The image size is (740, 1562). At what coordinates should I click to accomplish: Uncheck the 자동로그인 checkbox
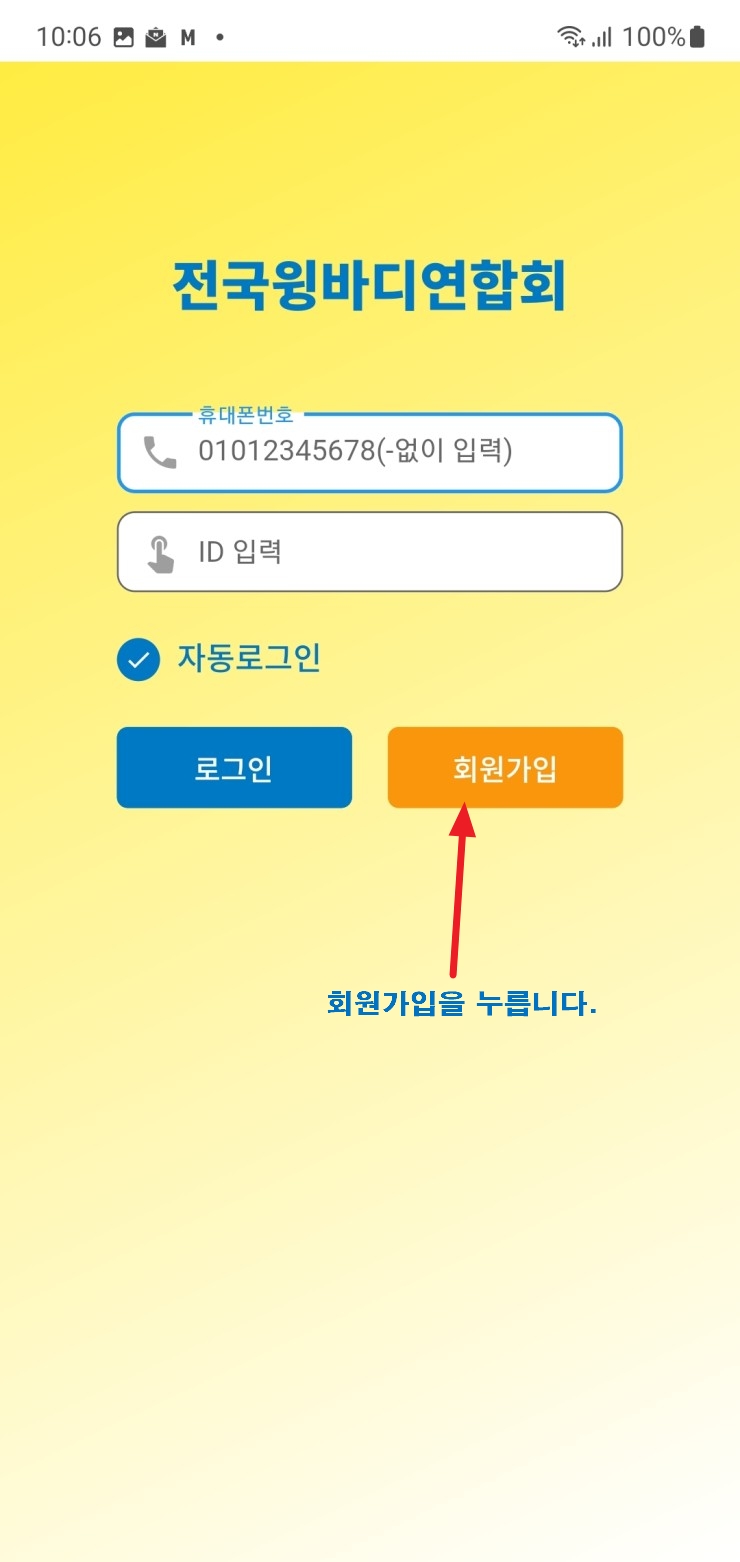point(139,660)
